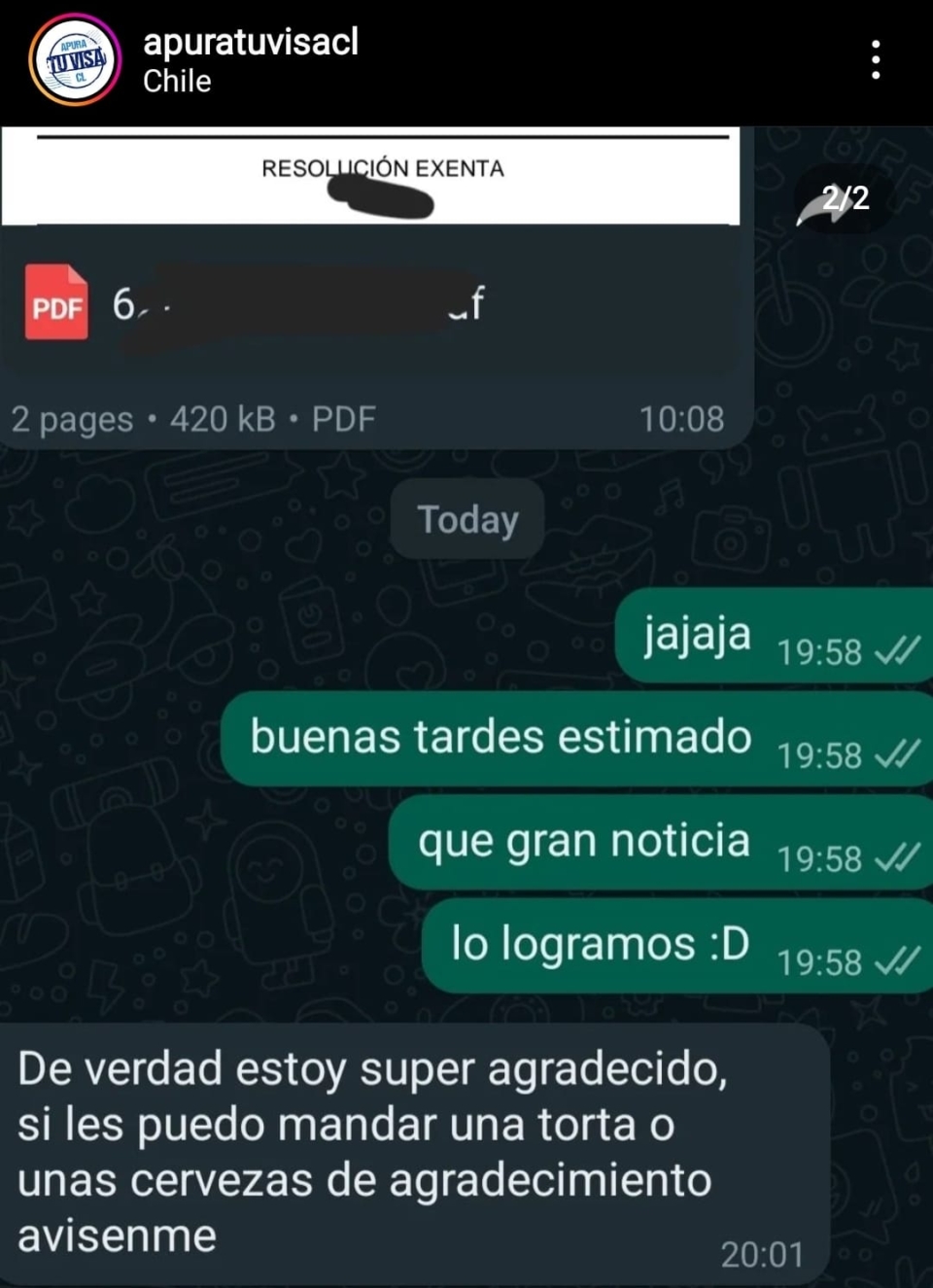Screen dimensions: 933x1288
Task: Open the apuratuvisacl username link
Action: (x=251, y=42)
